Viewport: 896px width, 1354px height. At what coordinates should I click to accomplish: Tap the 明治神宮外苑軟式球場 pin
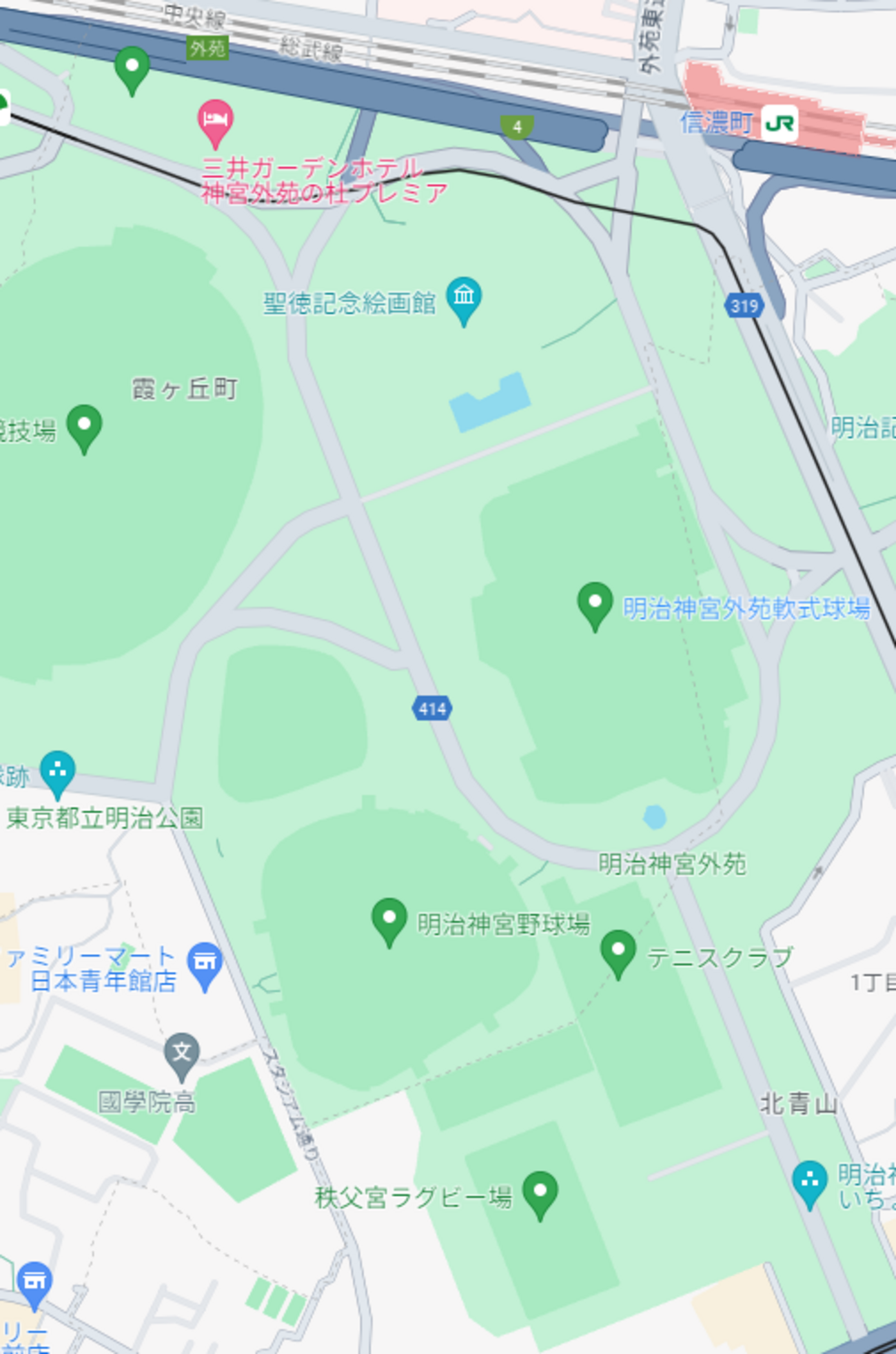595,604
